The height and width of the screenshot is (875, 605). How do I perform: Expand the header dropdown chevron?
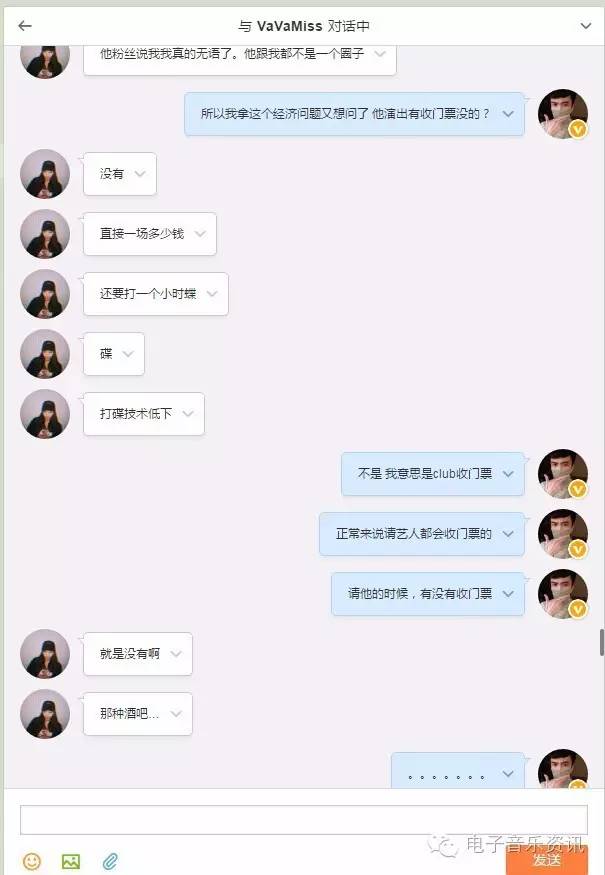coord(586,26)
